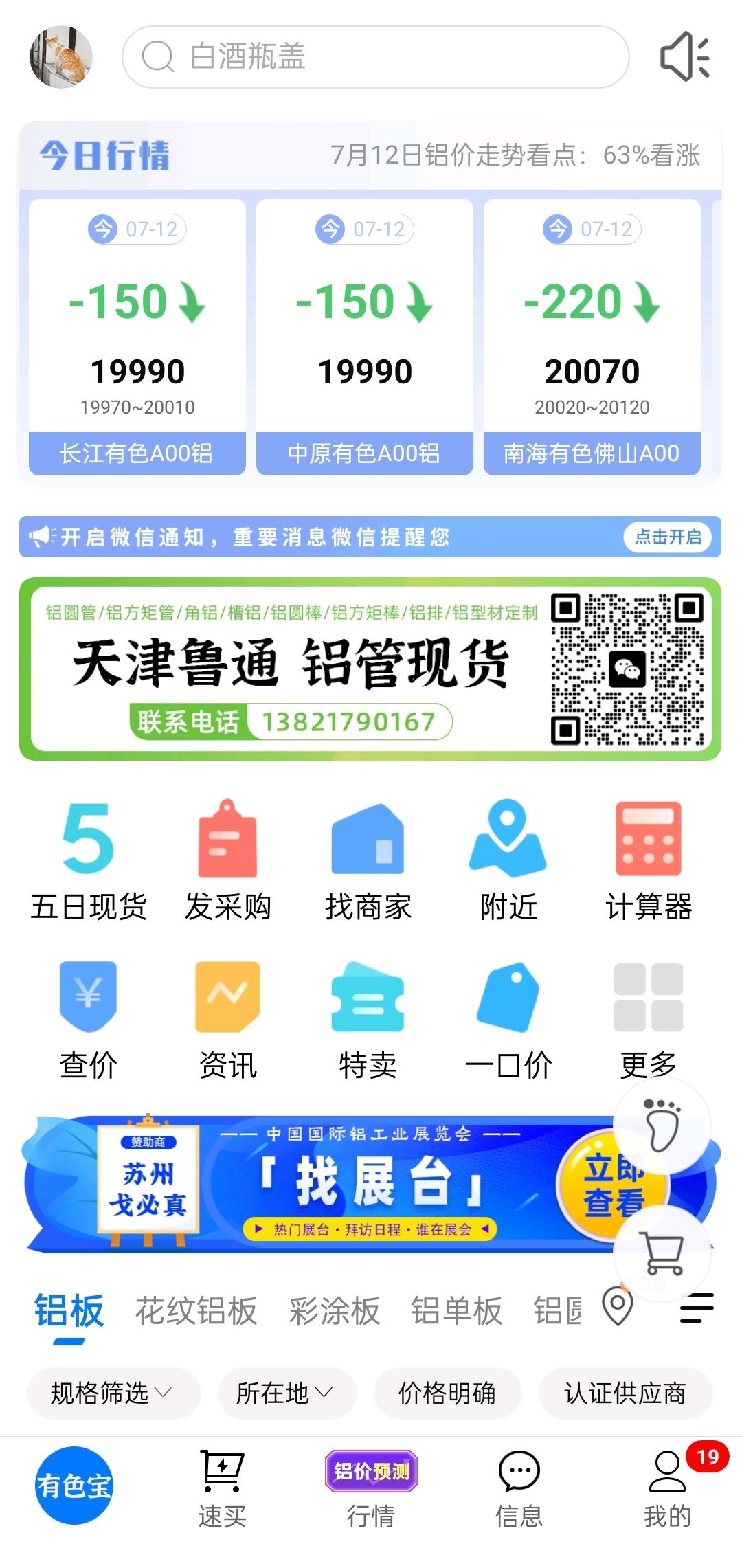Expand the 所在地 location dropdown
The width and height of the screenshot is (742, 1568).
(286, 1393)
